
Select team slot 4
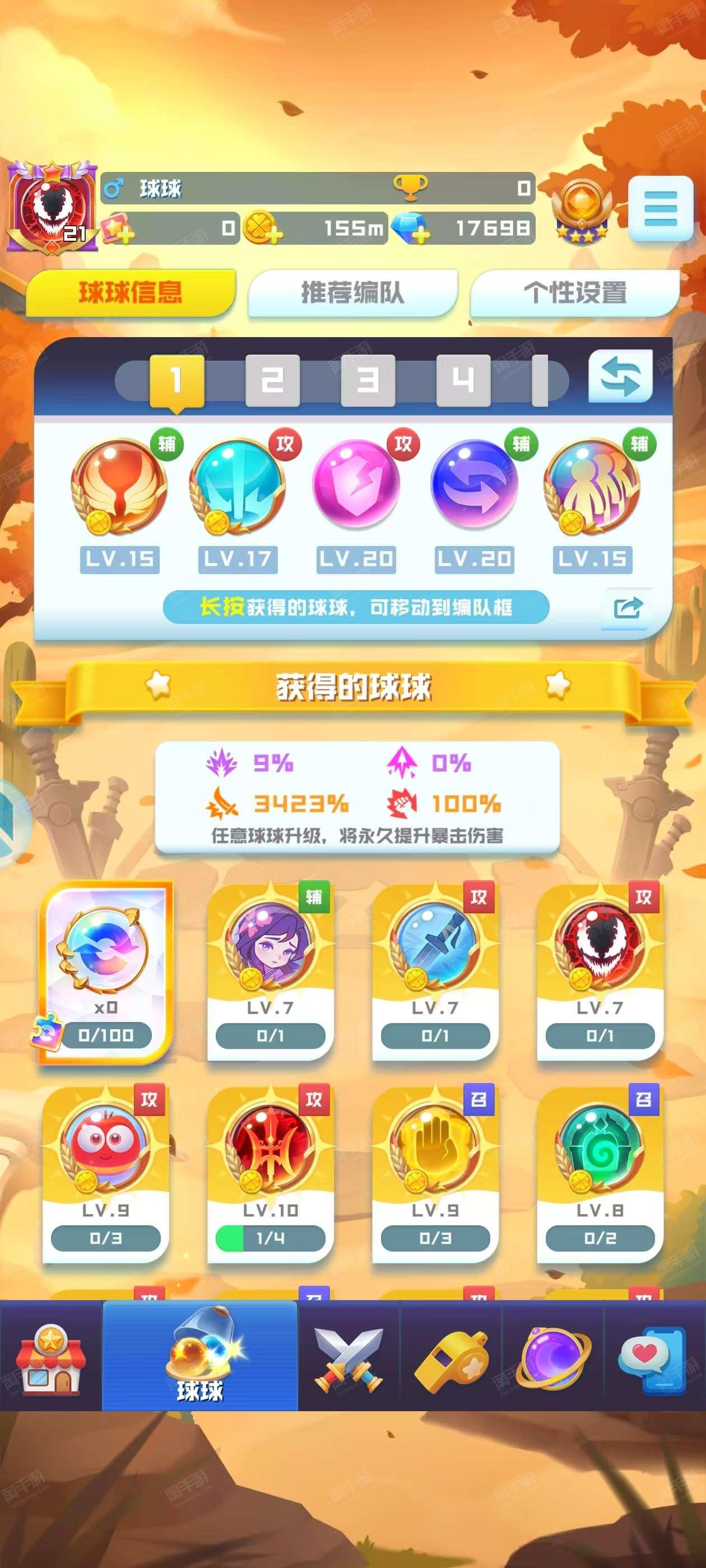pyautogui.click(x=463, y=380)
